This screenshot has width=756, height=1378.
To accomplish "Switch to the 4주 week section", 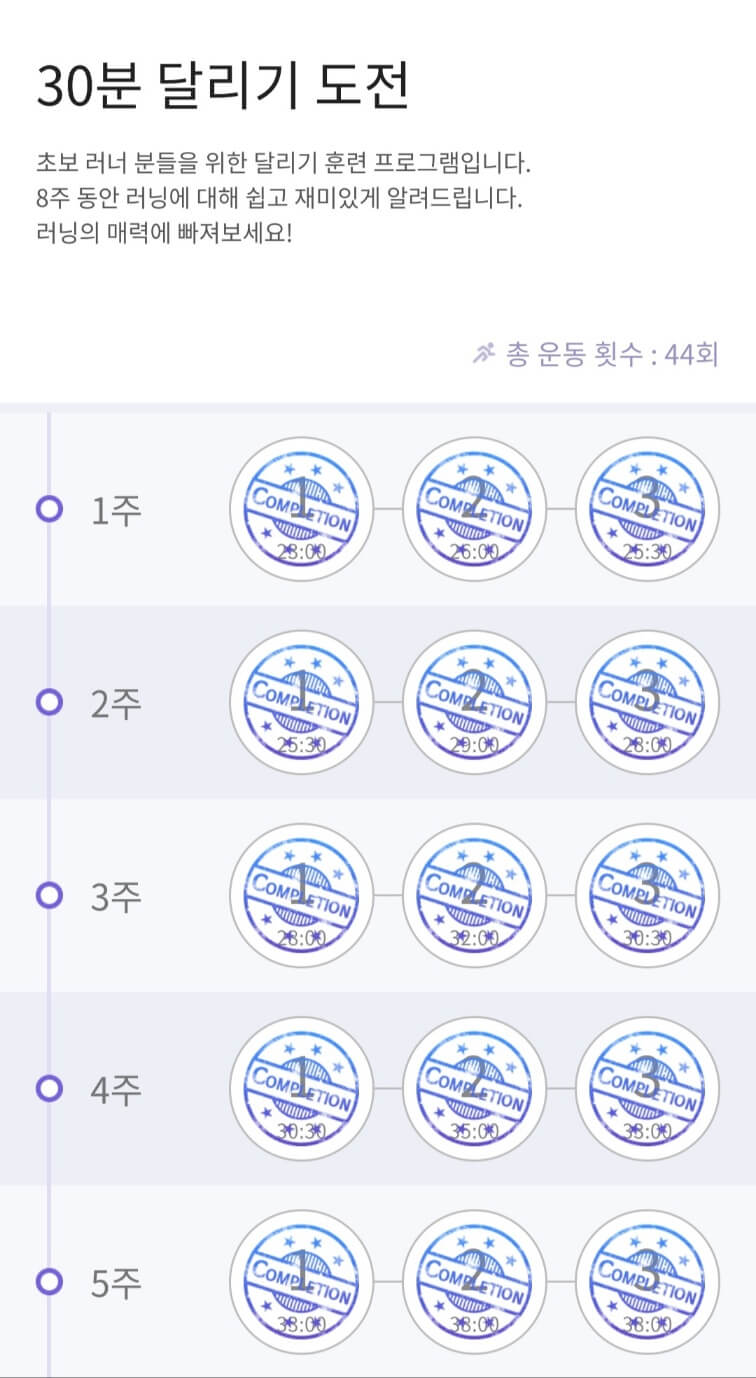I will [113, 1090].
